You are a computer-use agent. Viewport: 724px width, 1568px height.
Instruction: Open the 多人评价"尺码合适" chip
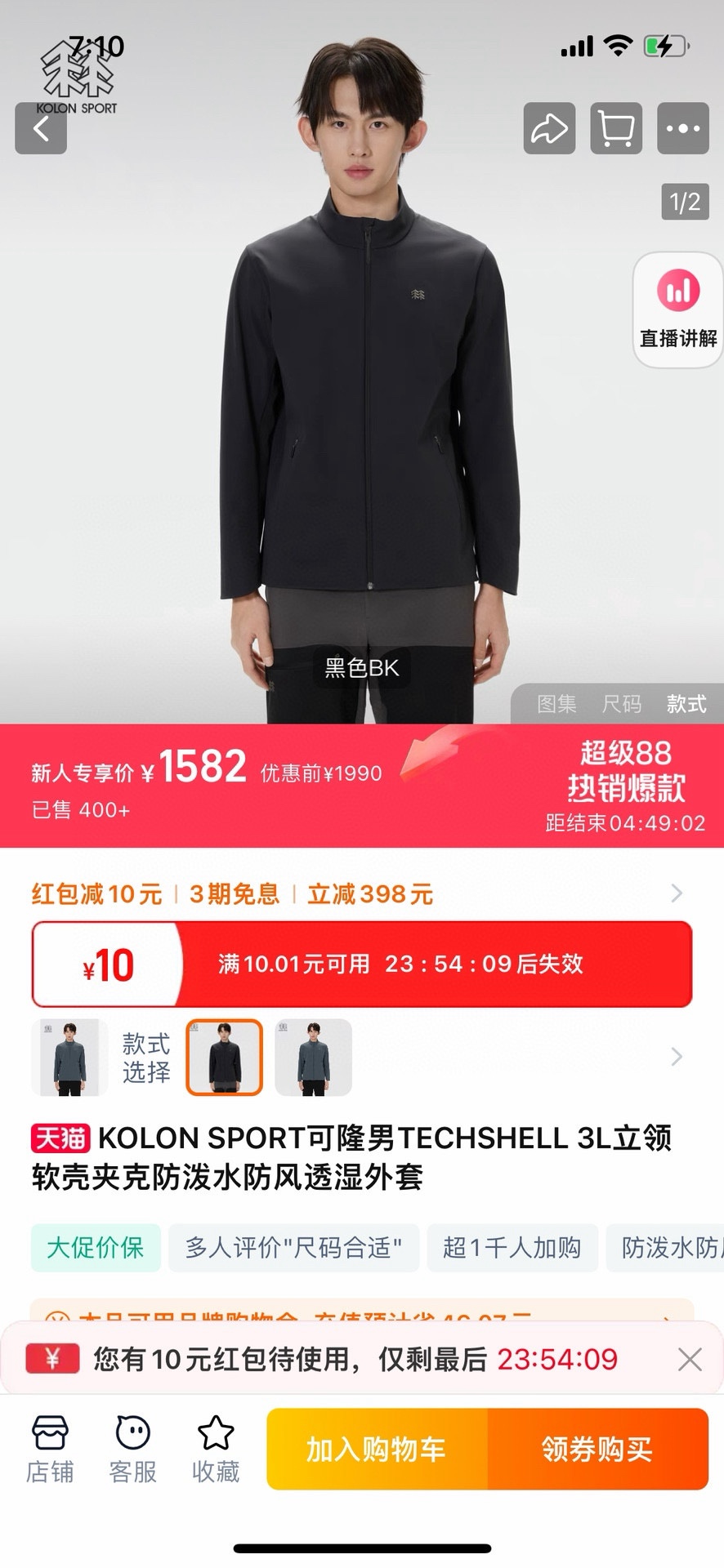click(x=293, y=1247)
